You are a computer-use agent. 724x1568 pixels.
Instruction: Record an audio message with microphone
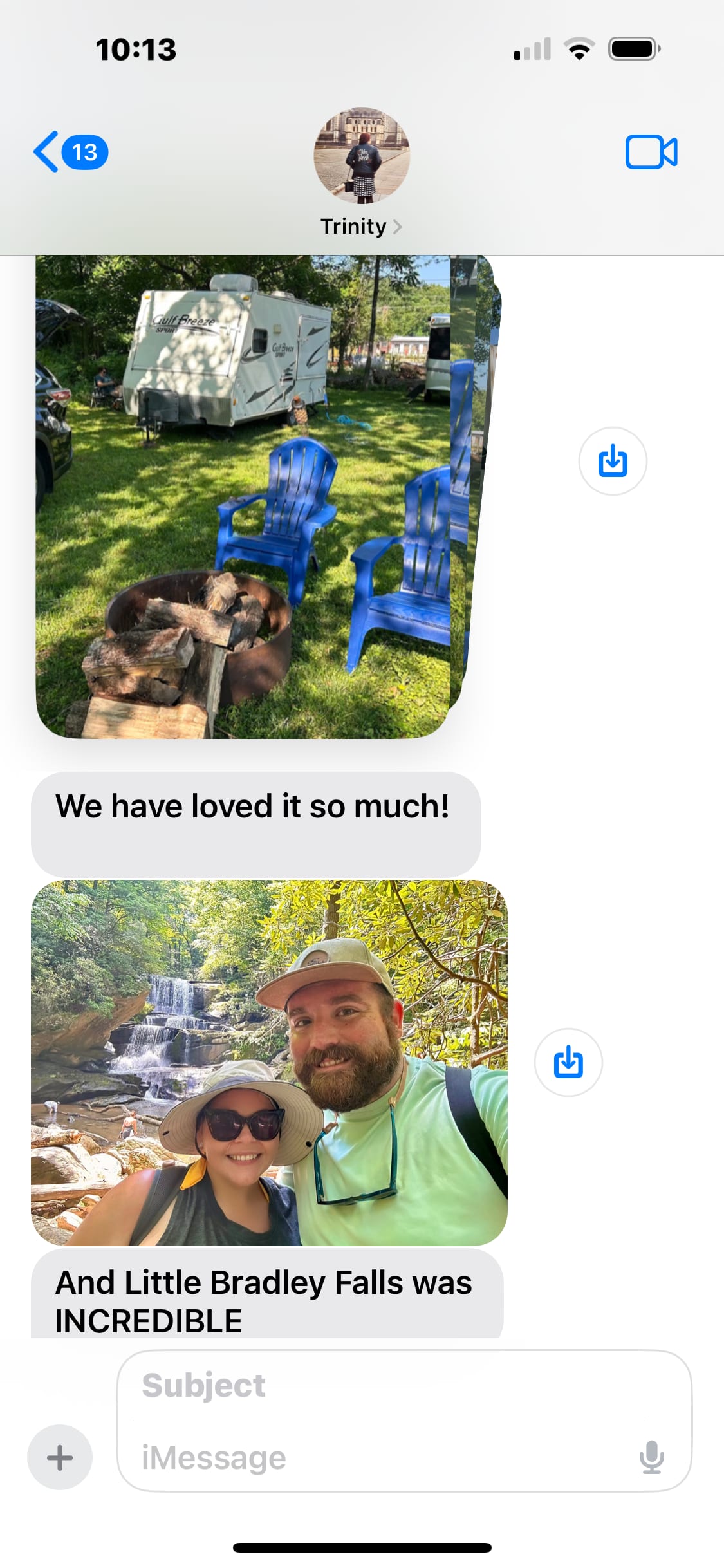pos(651,1457)
